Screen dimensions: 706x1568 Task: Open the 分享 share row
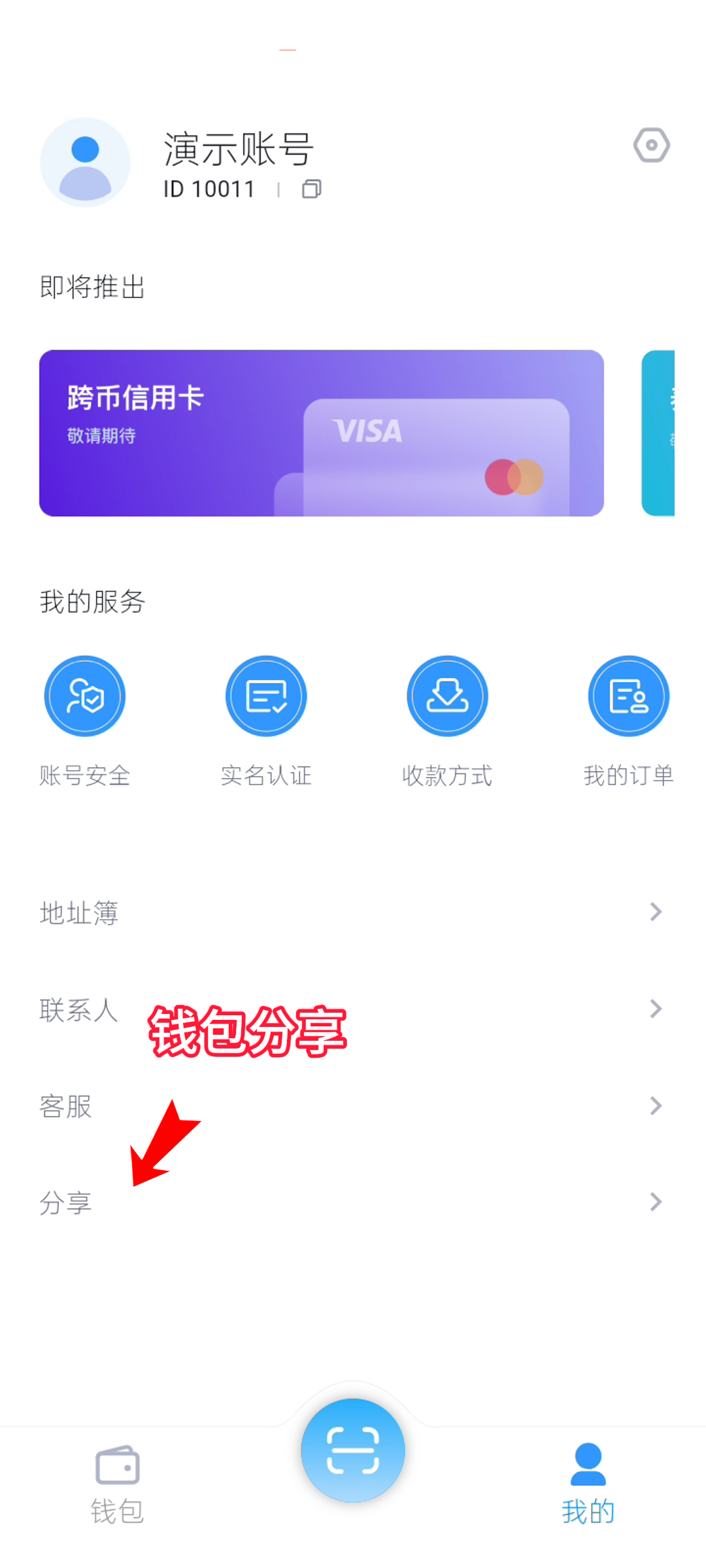click(x=353, y=1202)
